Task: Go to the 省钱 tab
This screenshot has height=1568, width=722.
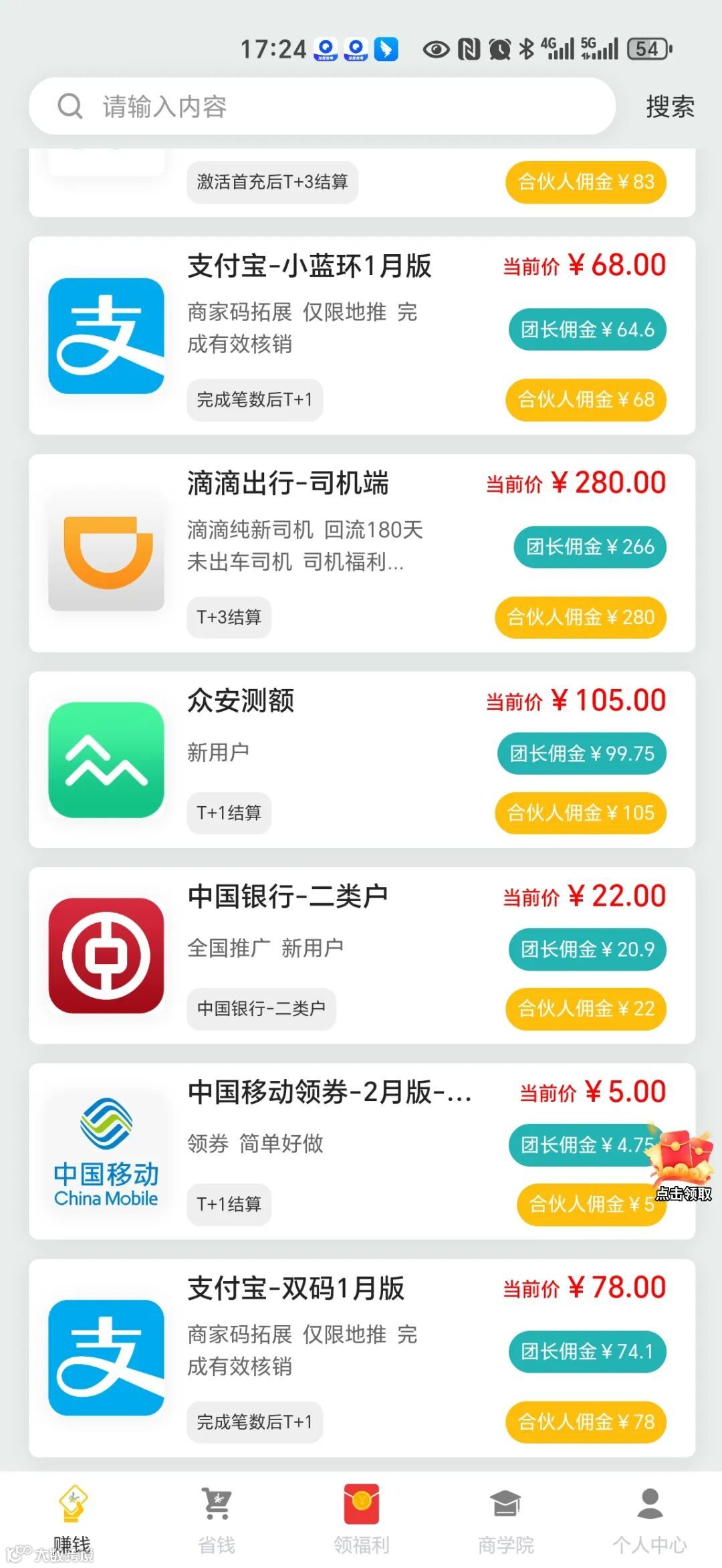Action: tap(217, 1520)
